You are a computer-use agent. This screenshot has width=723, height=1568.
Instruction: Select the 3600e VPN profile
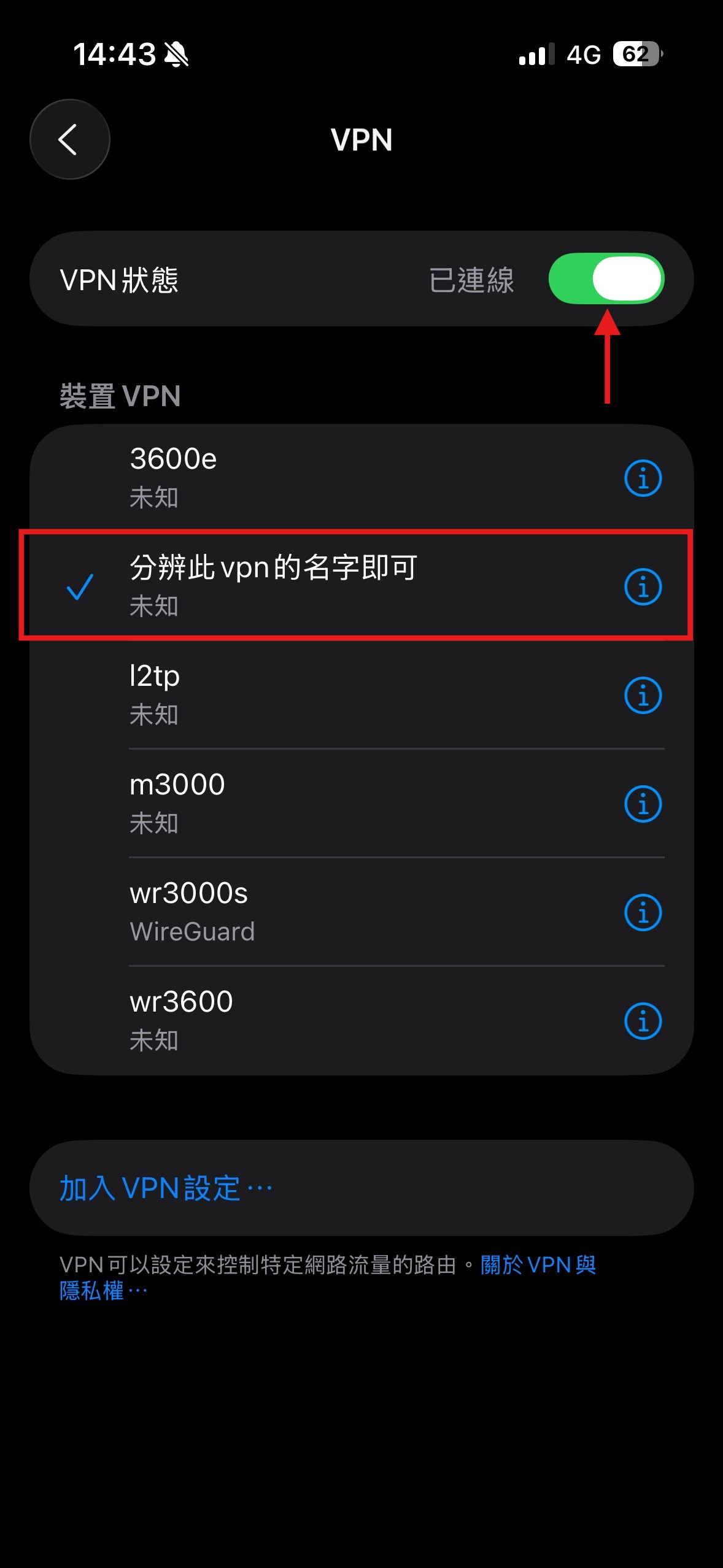[x=307, y=477]
